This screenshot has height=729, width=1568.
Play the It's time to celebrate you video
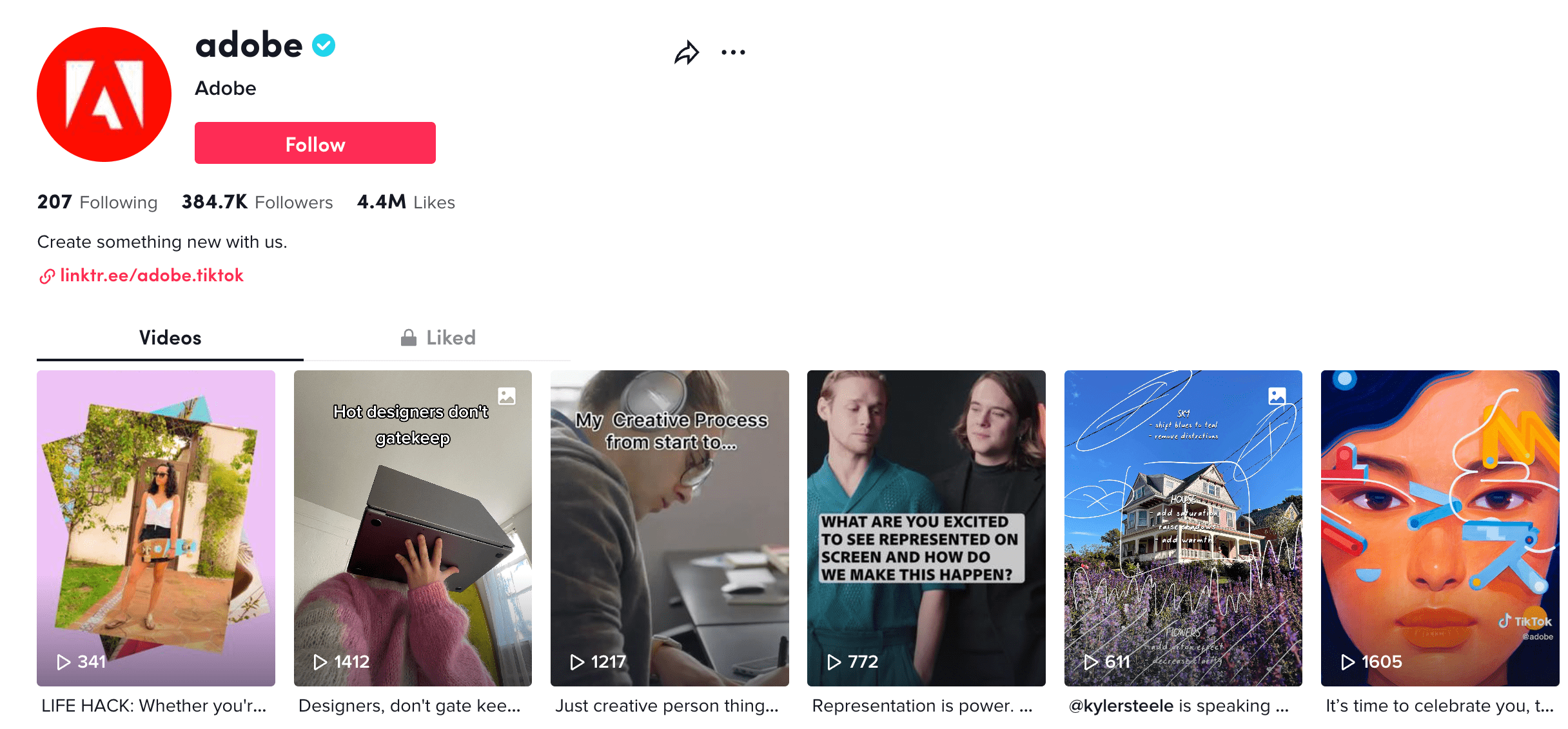pos(1439,527)
